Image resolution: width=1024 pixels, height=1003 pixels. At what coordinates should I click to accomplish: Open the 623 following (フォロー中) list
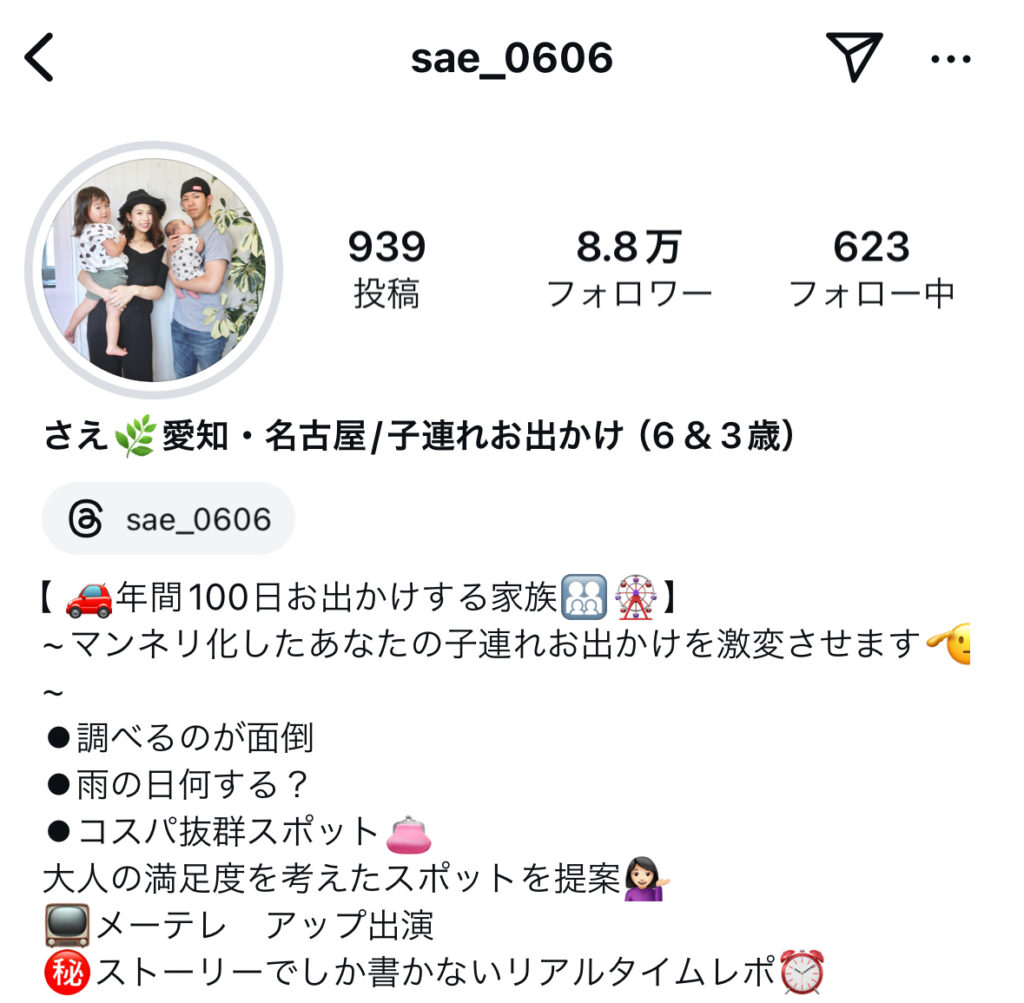click(871, 269)
